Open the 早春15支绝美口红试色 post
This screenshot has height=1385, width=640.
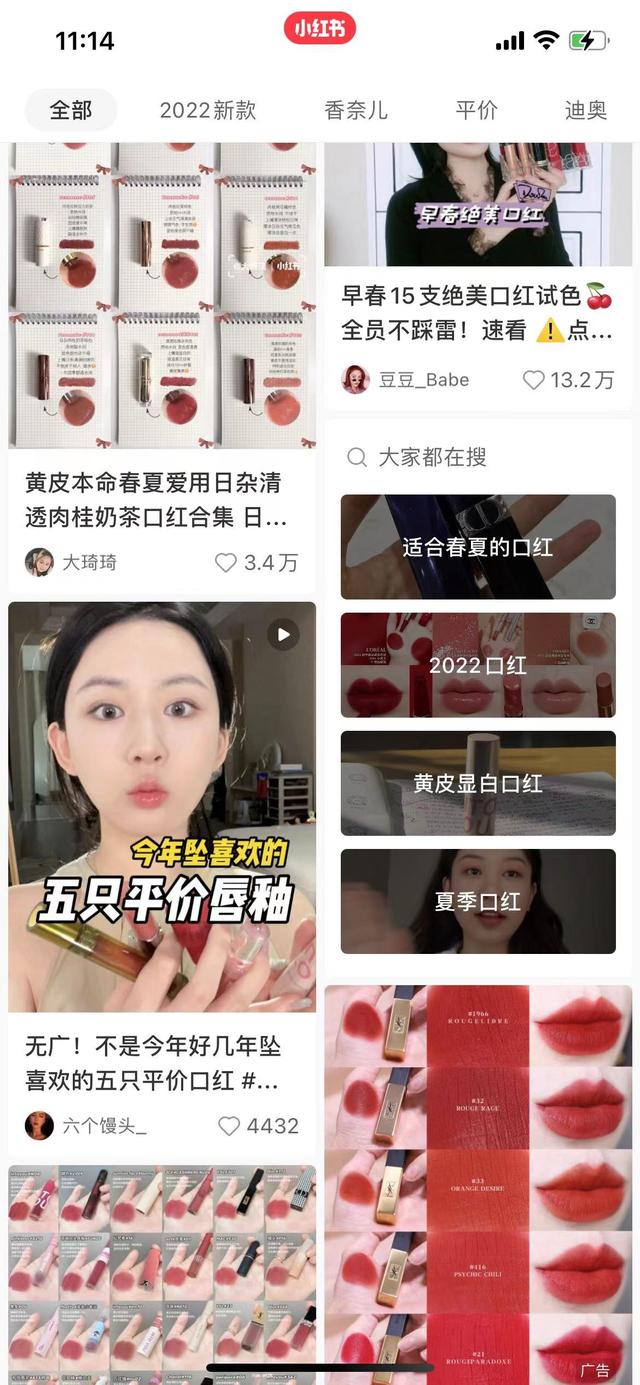click(x=476, y=312)
